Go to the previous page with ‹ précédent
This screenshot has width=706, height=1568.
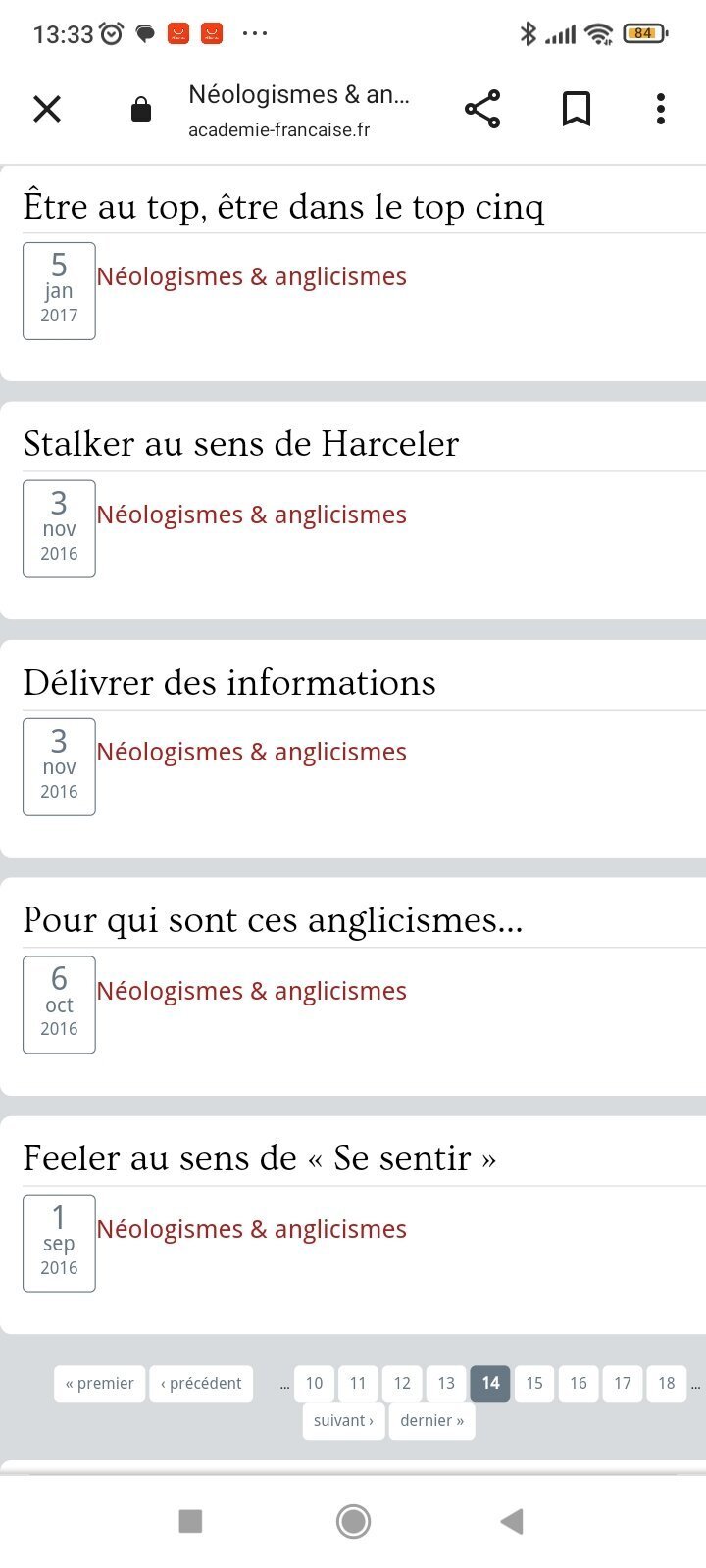click(x=201, y=1384)
